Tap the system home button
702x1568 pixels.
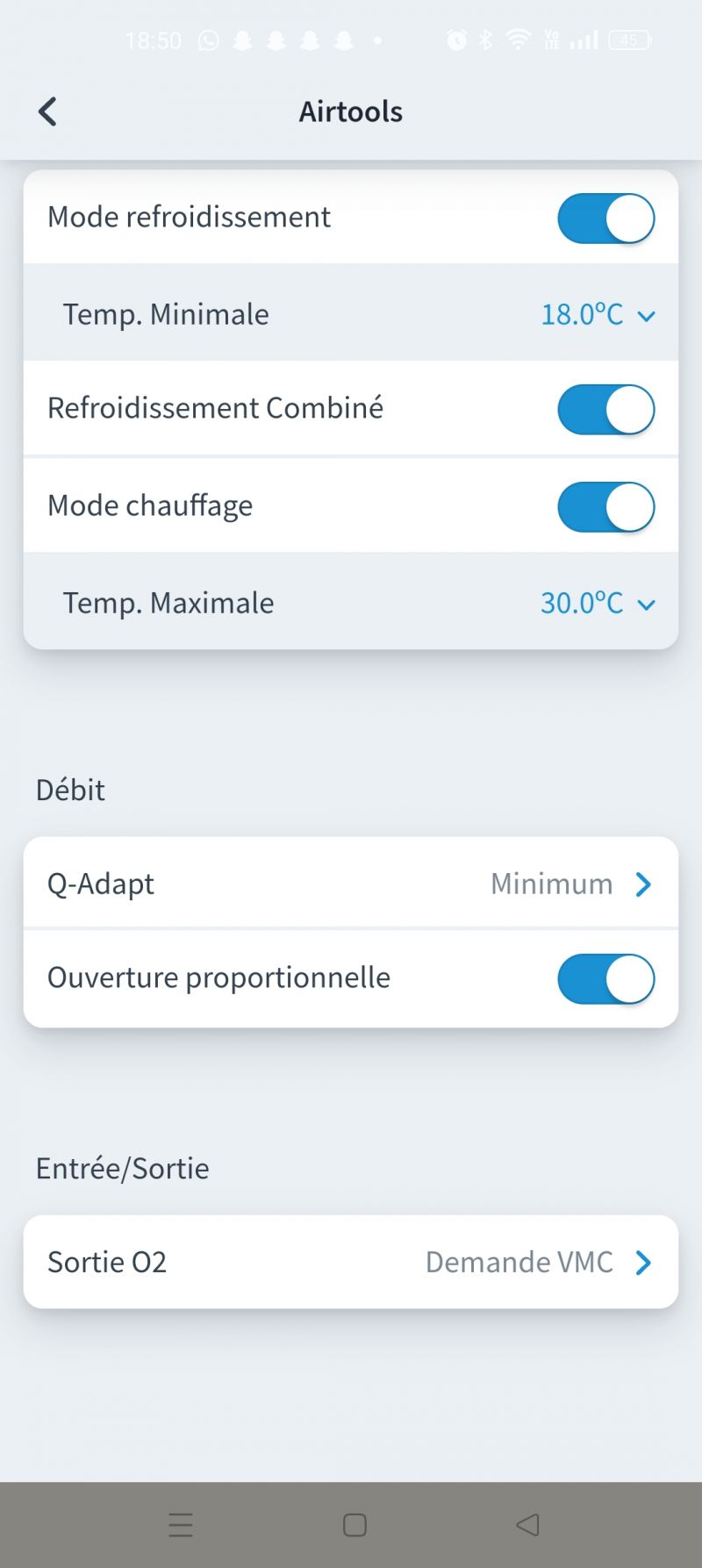[355, 1525]
